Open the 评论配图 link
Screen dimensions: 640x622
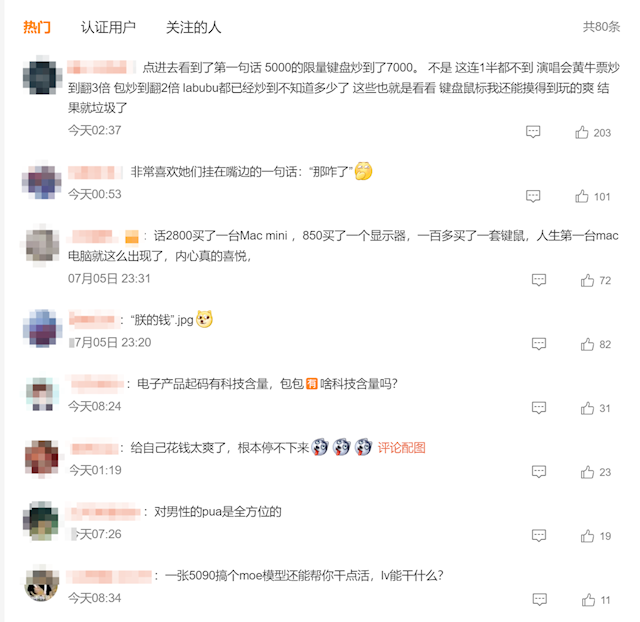pos(401,447)
